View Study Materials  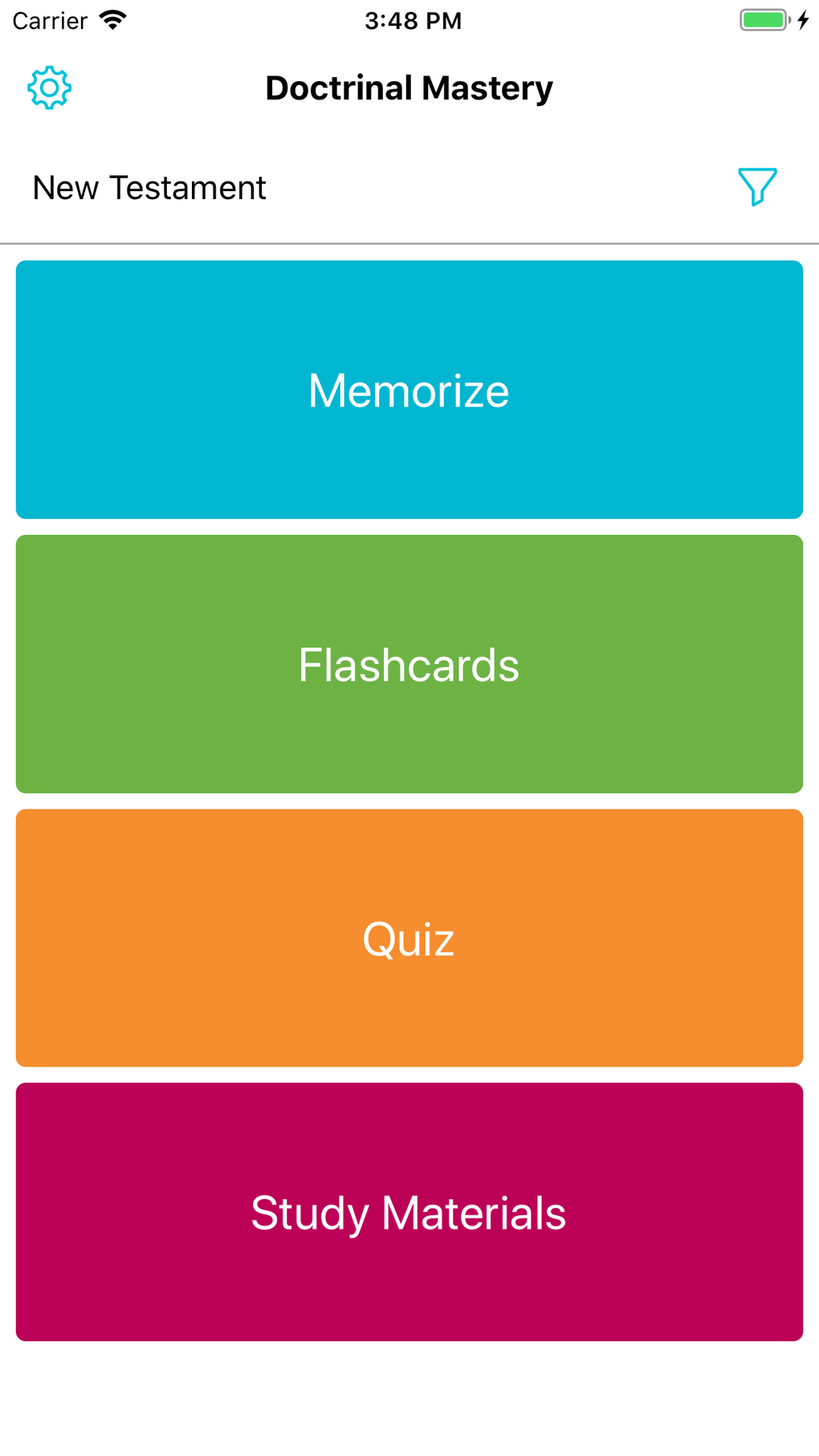(x=409, y=1212)
